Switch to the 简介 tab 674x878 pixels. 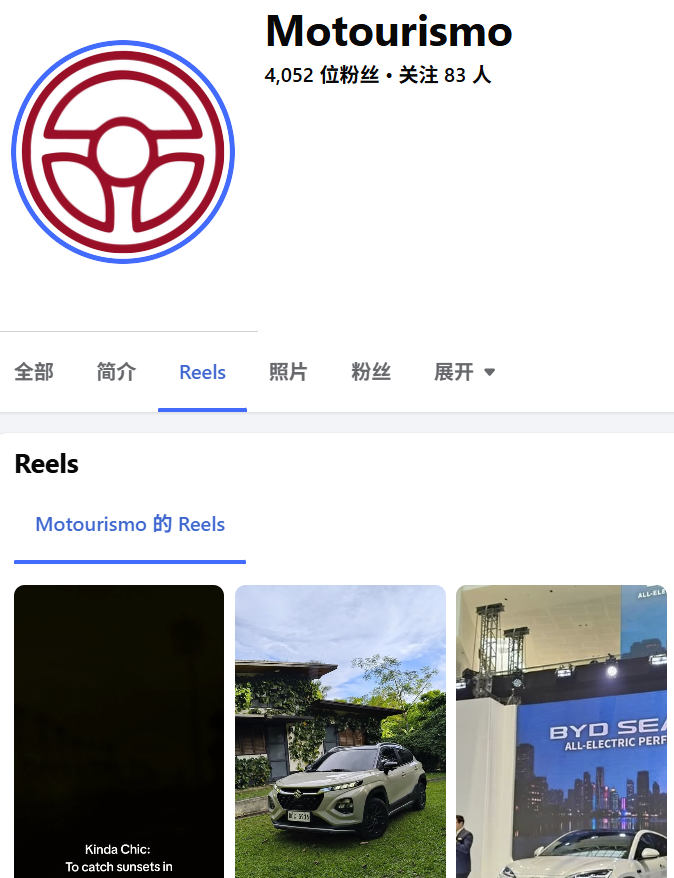(116, 372)
